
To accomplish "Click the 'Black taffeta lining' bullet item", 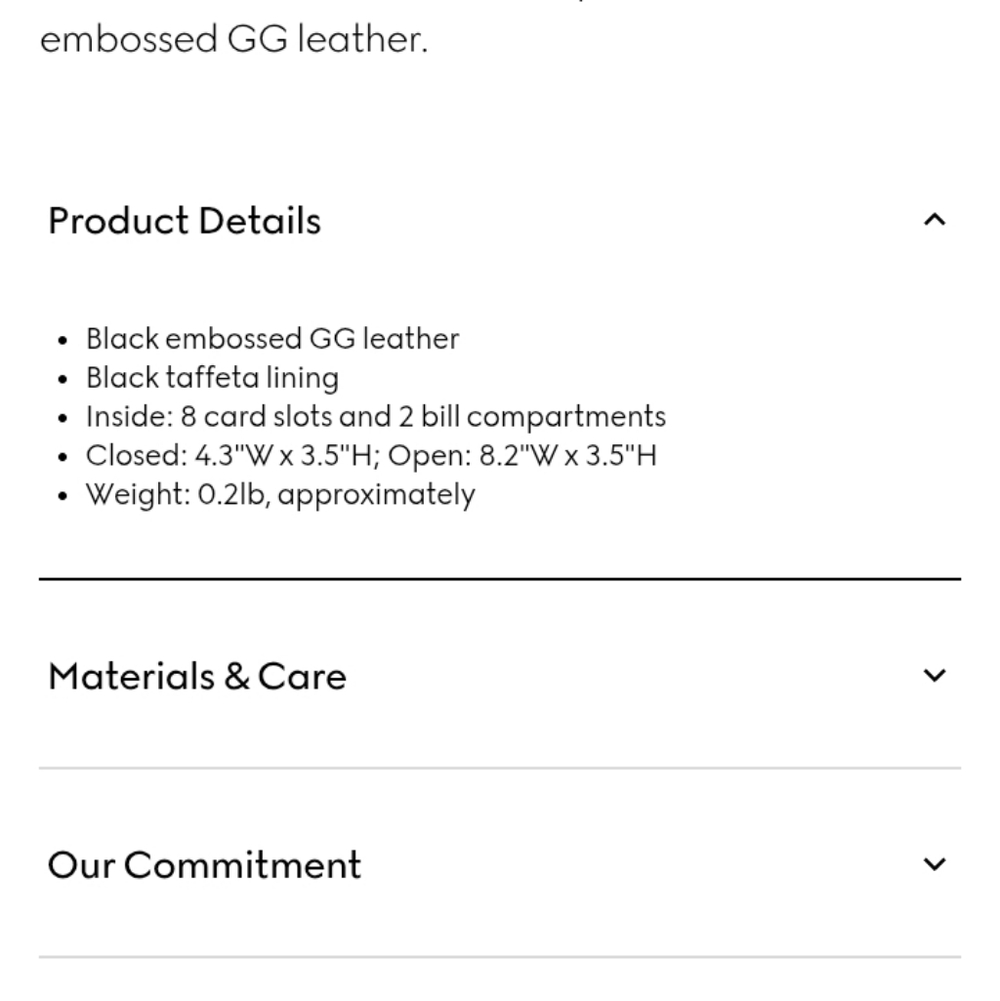I will pyautogui.click(x=213, y=378).
